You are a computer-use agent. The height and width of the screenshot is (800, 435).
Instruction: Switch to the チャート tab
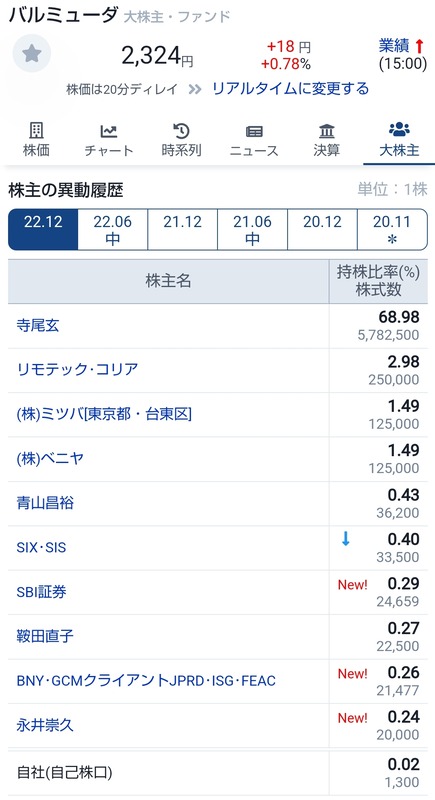pos(109,140)
